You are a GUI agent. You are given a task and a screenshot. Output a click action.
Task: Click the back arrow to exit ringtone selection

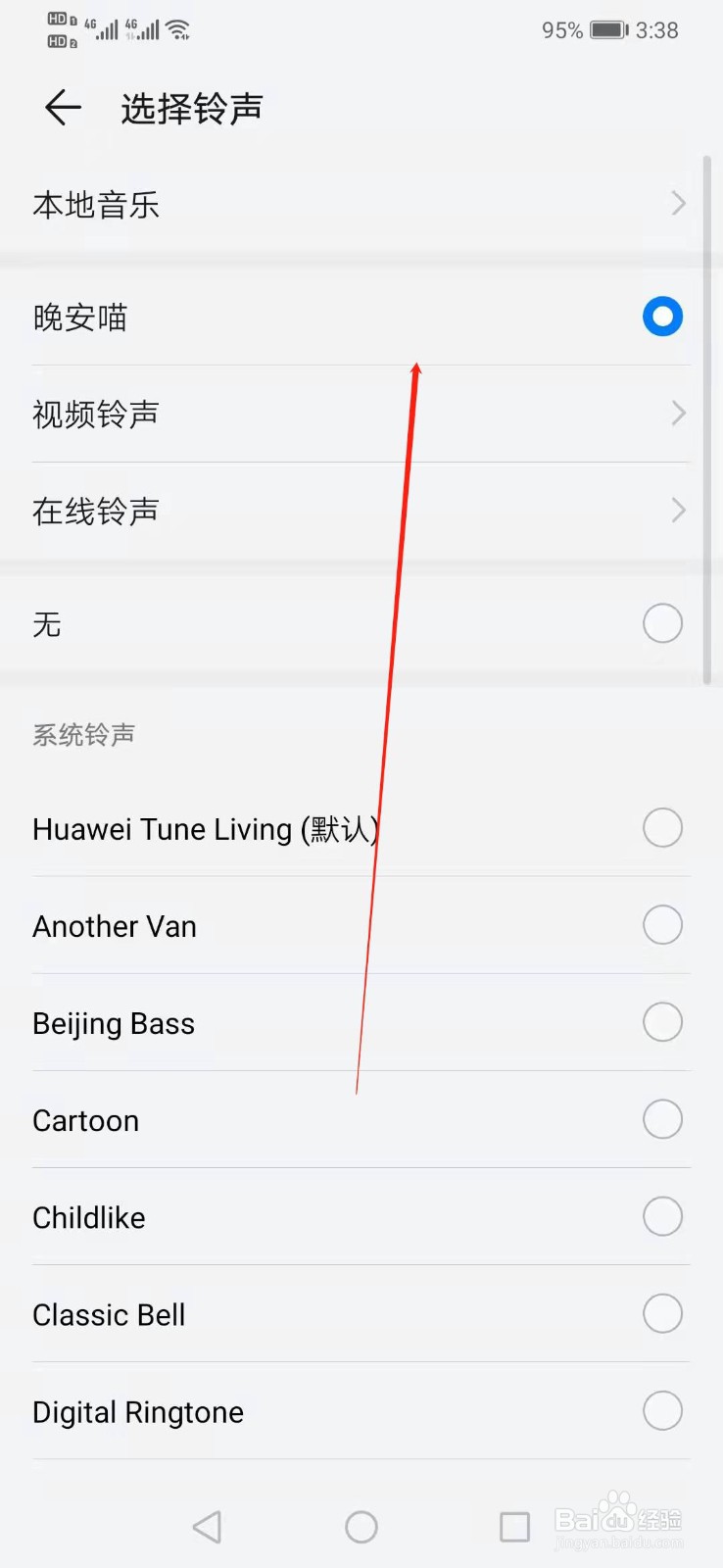pos(62,108)
